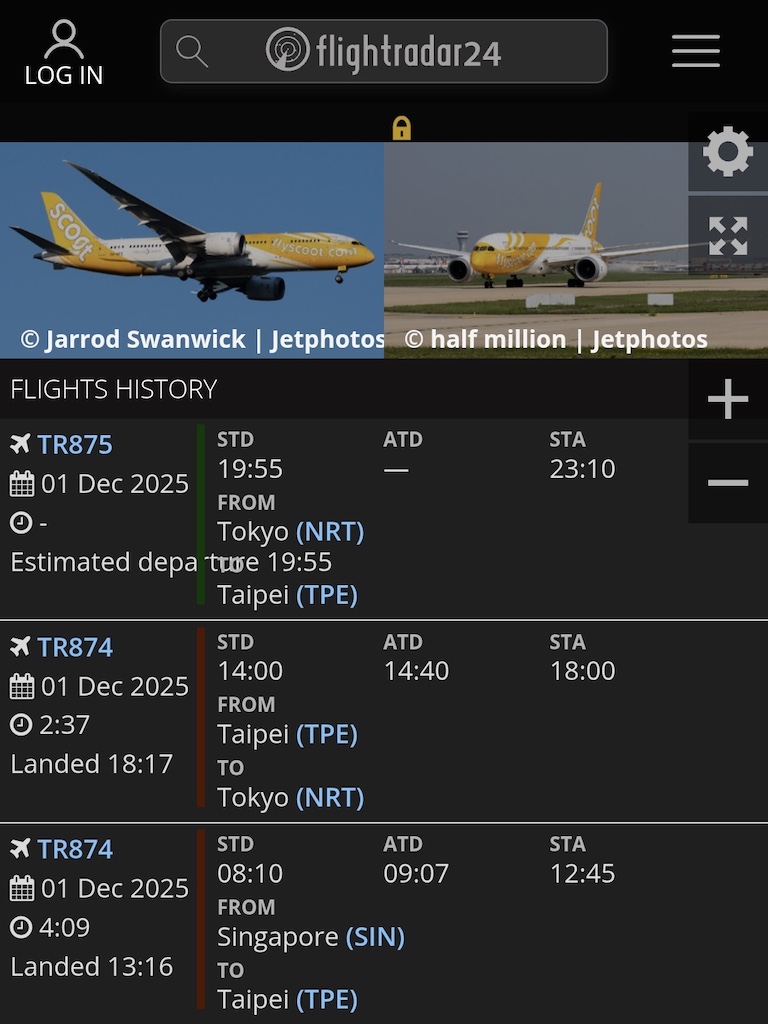Toggle the gold padlock above the photos

401,128
